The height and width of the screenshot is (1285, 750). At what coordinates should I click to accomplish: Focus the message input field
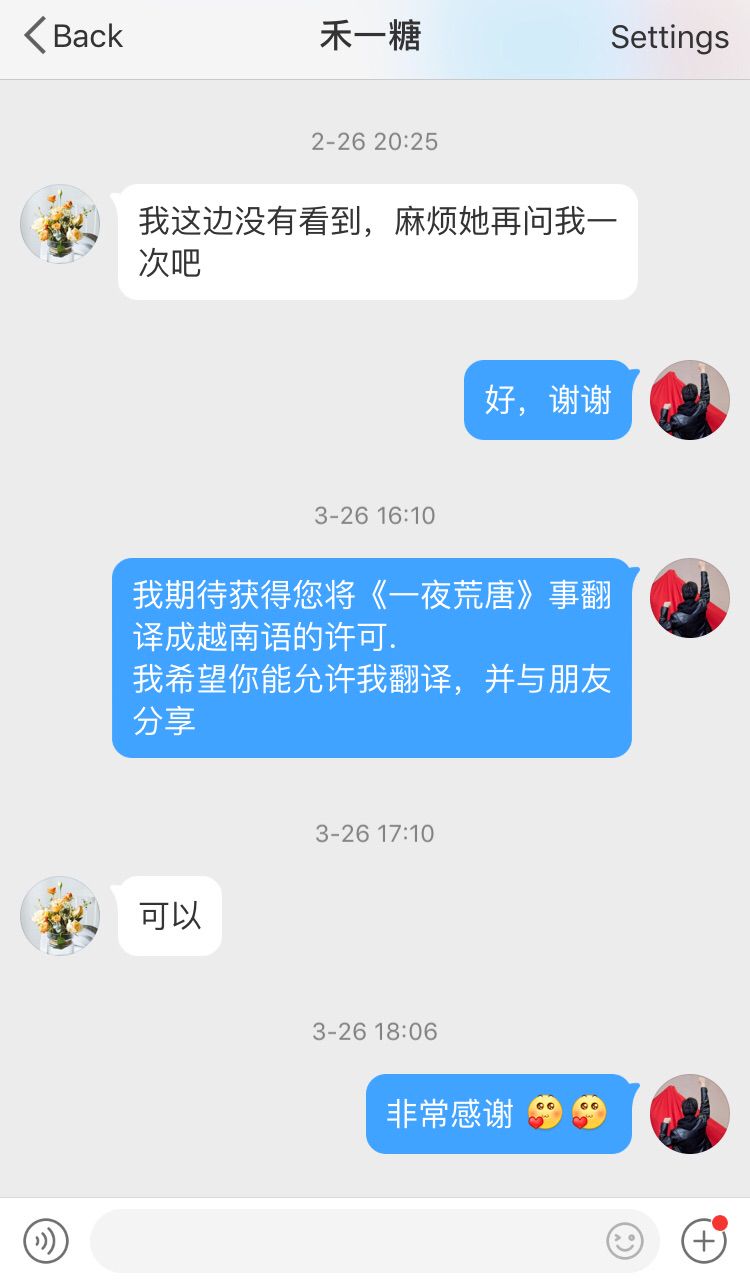[345, 1241]
